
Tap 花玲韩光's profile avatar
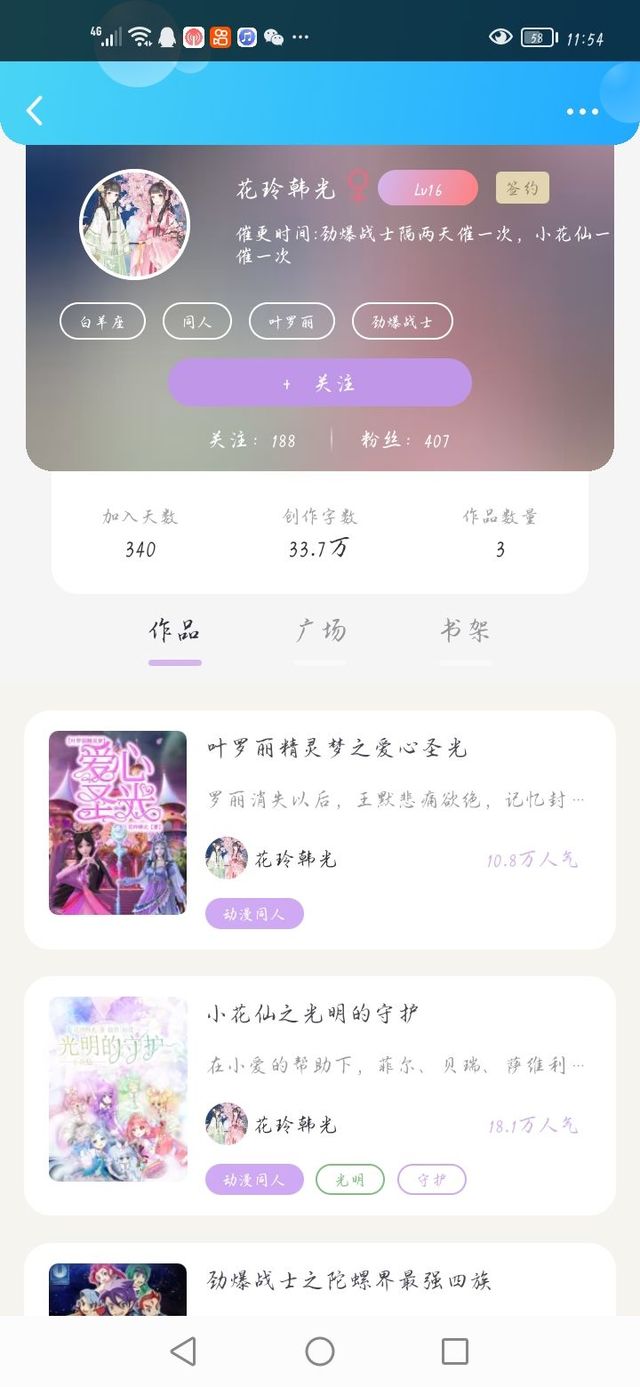point(134,224)
